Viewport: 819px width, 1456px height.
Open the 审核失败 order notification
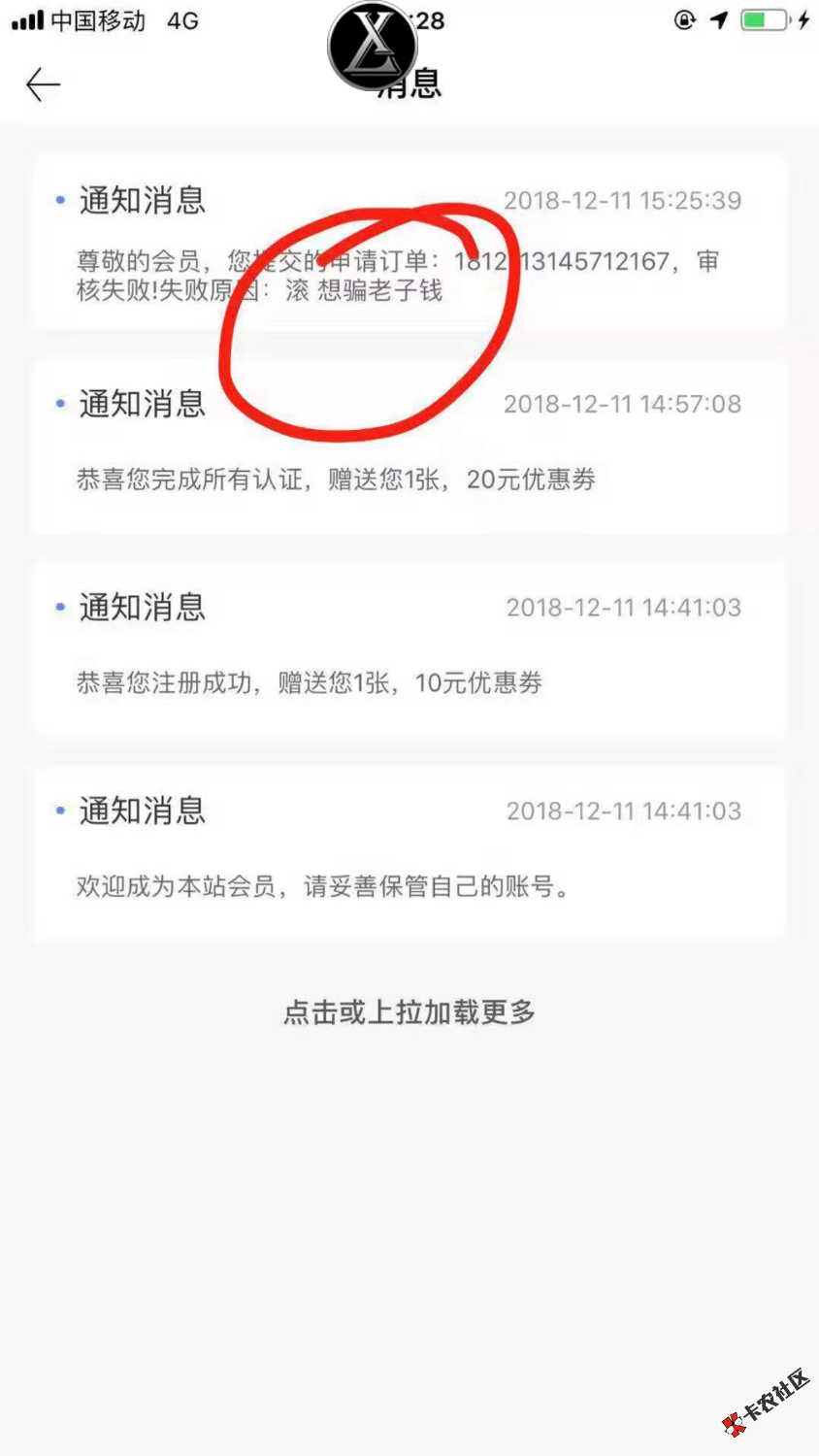(x=409, y=242)
